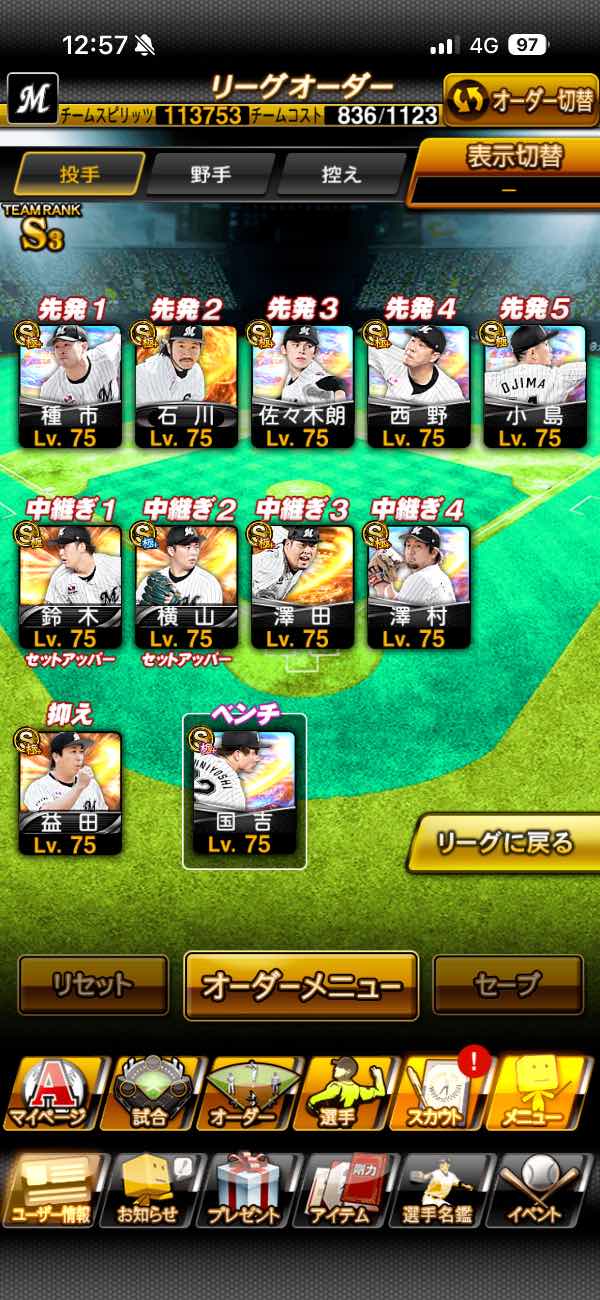Open the オーダーメニュー
600x1300 pixels.
coord(301,985)
